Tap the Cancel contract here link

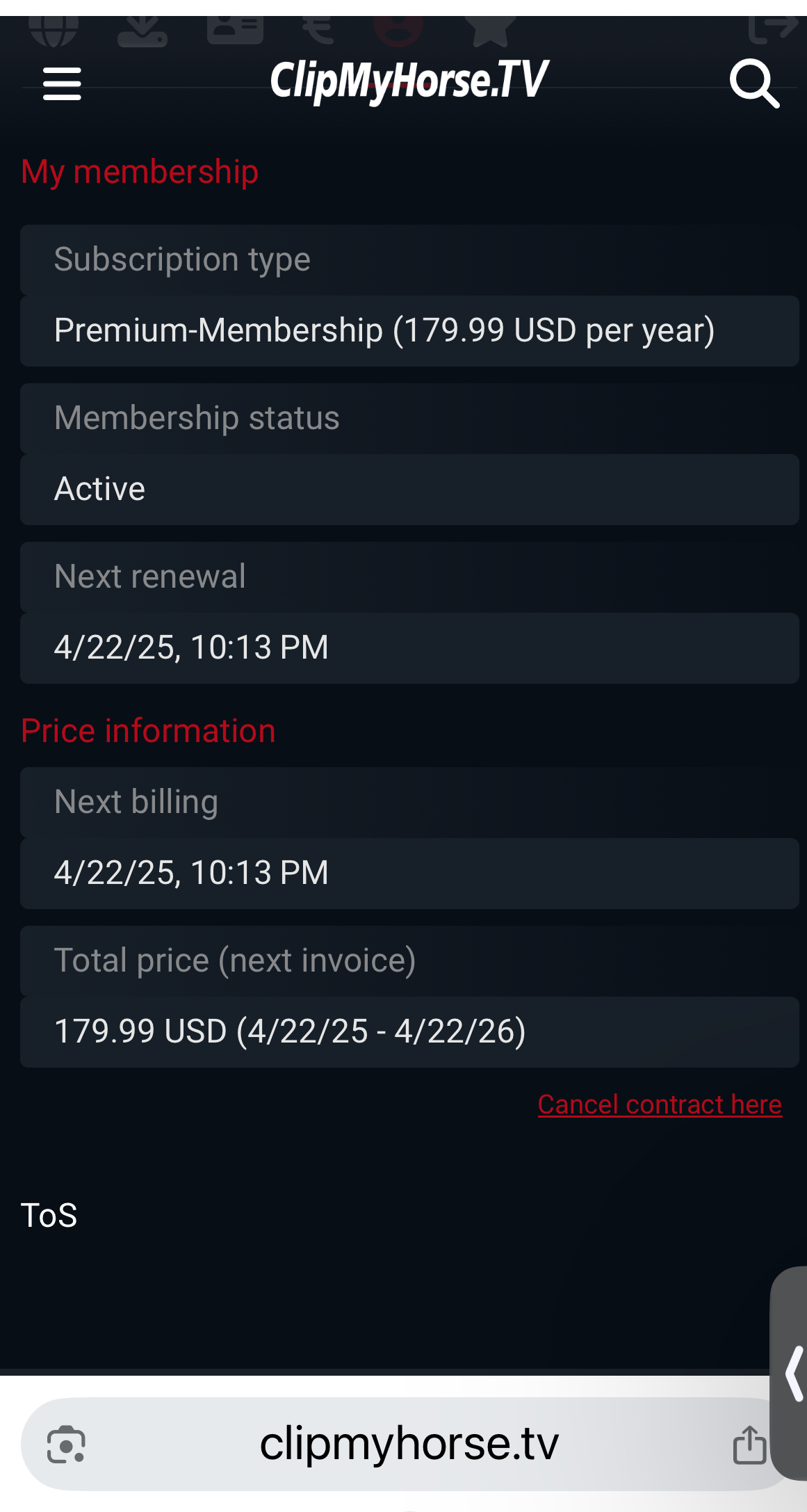click(660, 1104)
